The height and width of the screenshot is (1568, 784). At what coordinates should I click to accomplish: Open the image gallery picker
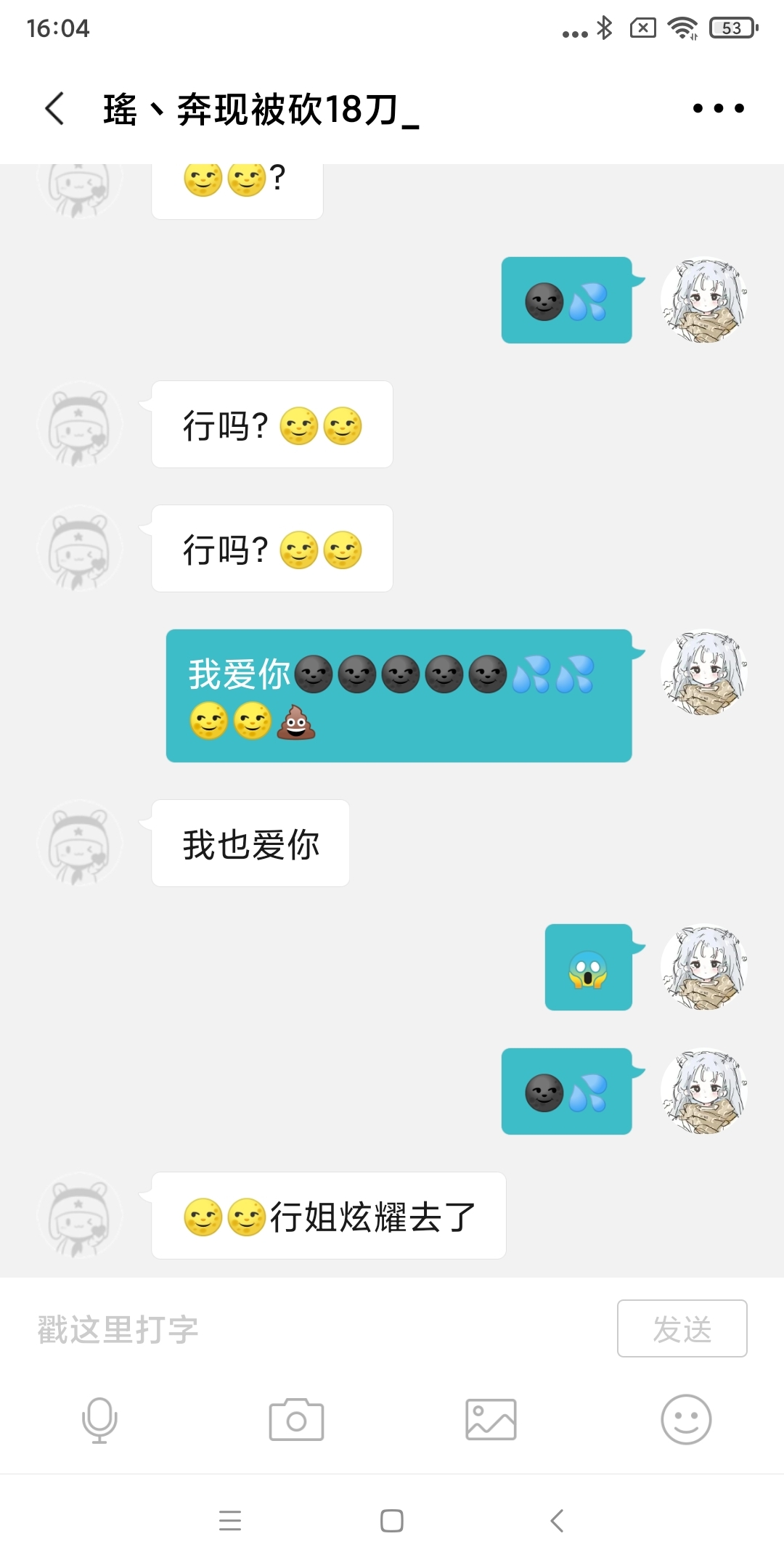click(x=491, y=1420)
